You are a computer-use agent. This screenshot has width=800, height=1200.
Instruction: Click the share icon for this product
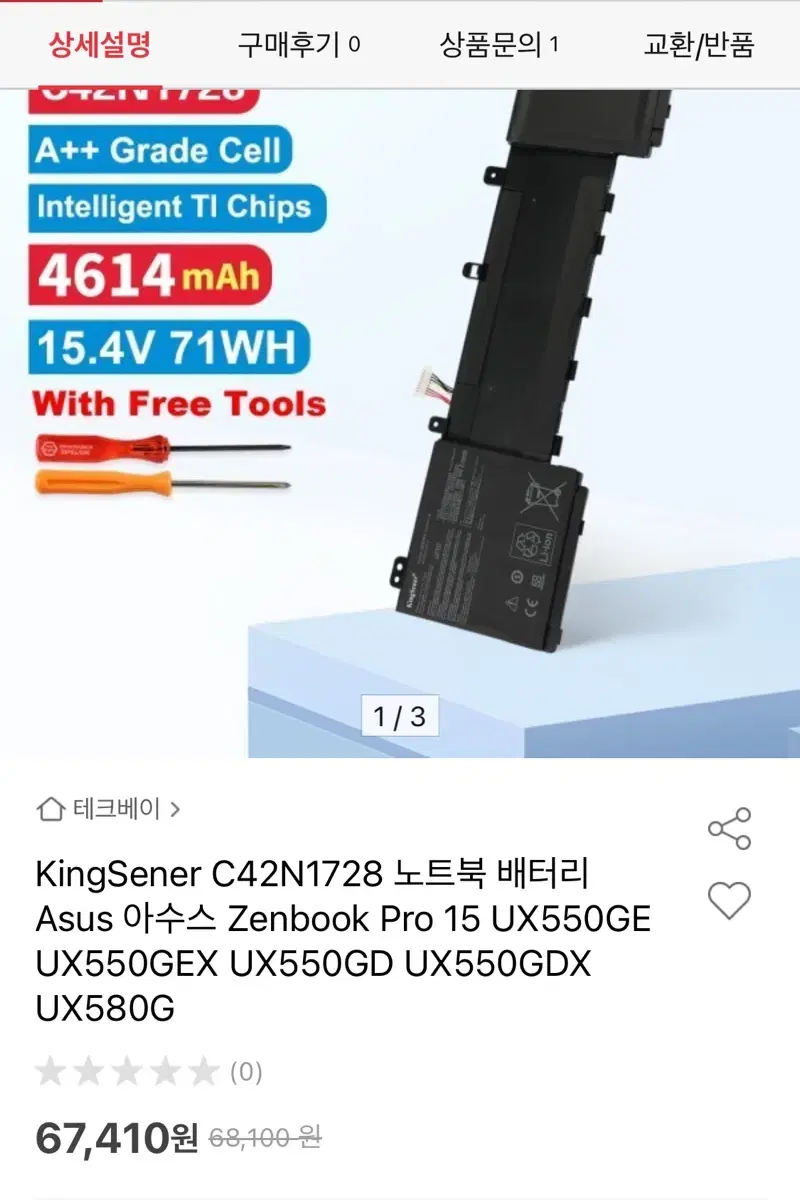point(731,826)
